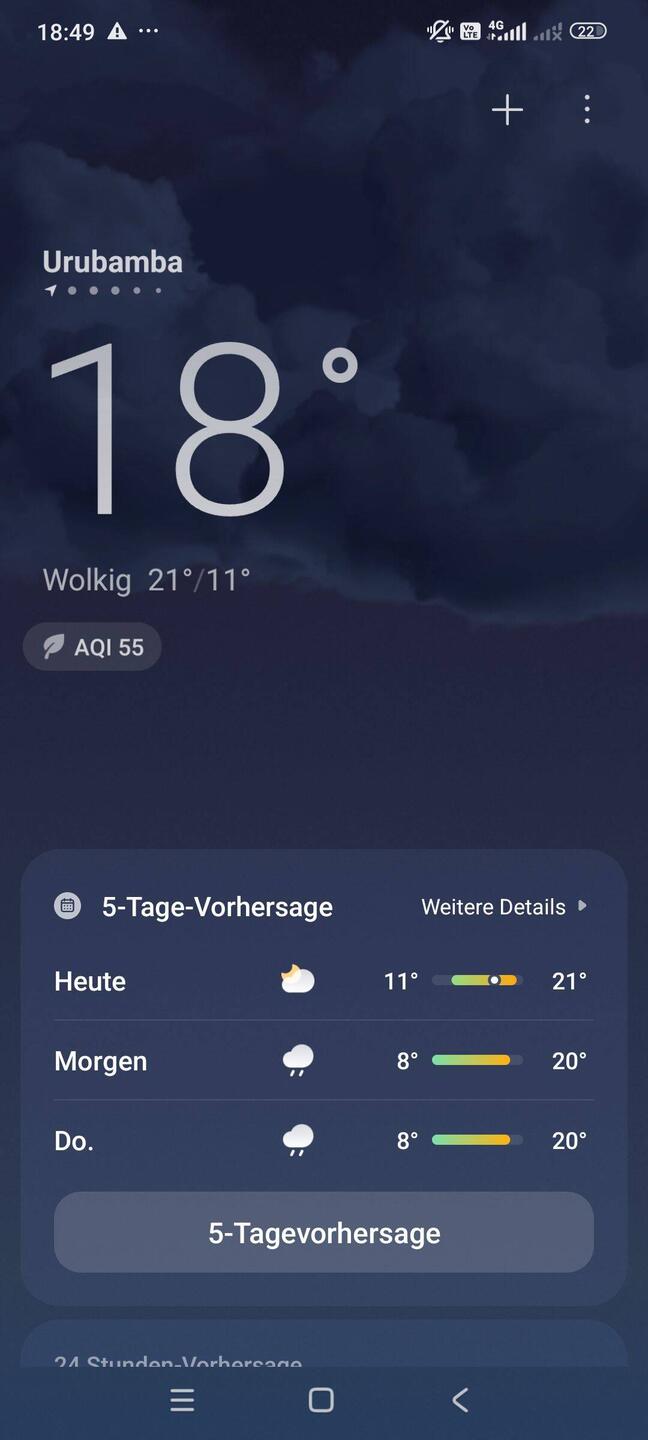Viewport: 648px width, 1440px height.
Task: Open the Morgen forecast row
Action: 323,1061
